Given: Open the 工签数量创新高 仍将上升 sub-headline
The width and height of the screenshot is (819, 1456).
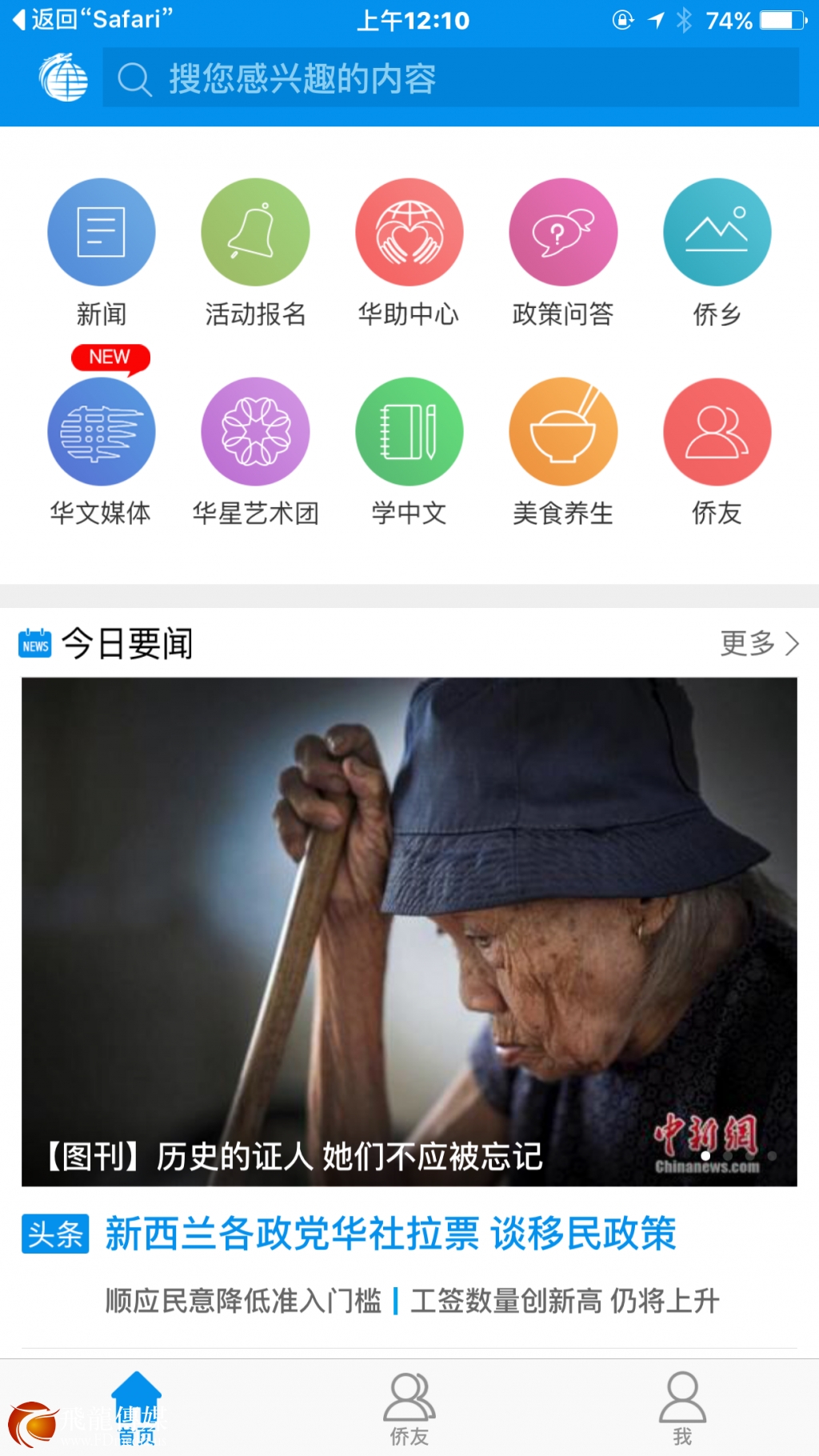Looking at the screenshot, I should pyautogui.click(x=565, y=1301).
